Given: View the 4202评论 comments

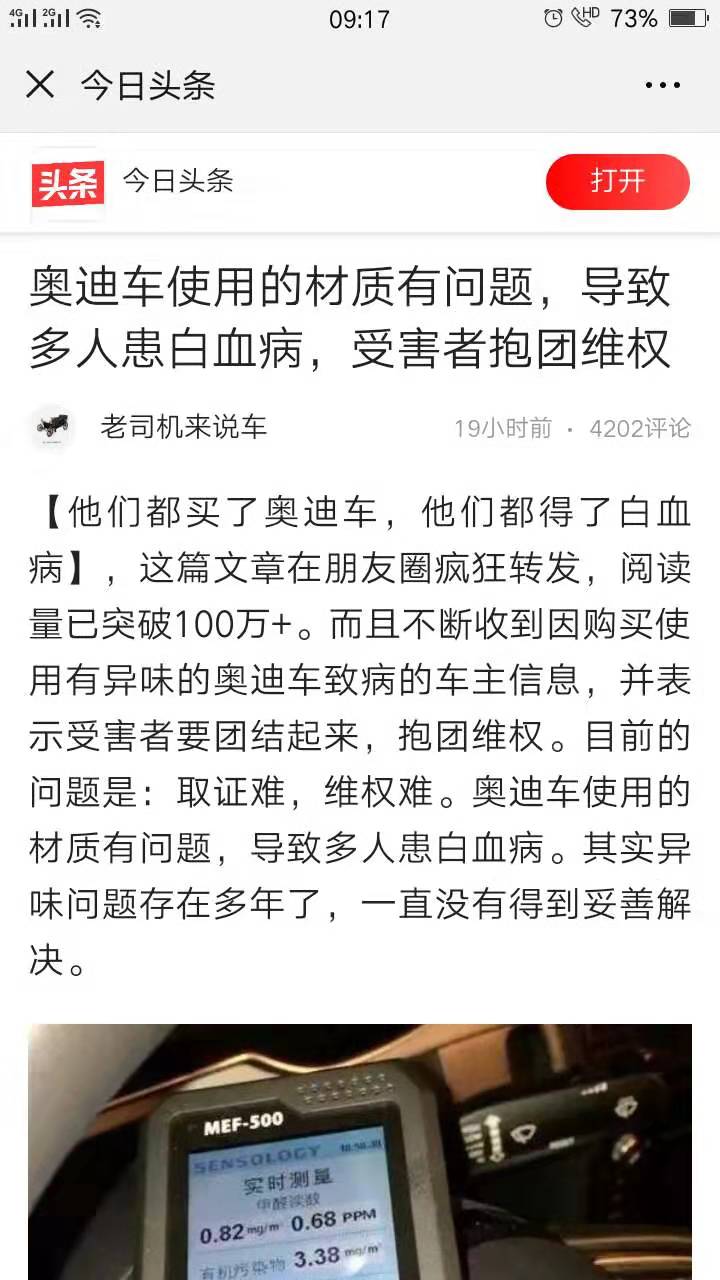Looking at the screenshot, I should click(640, 429).
